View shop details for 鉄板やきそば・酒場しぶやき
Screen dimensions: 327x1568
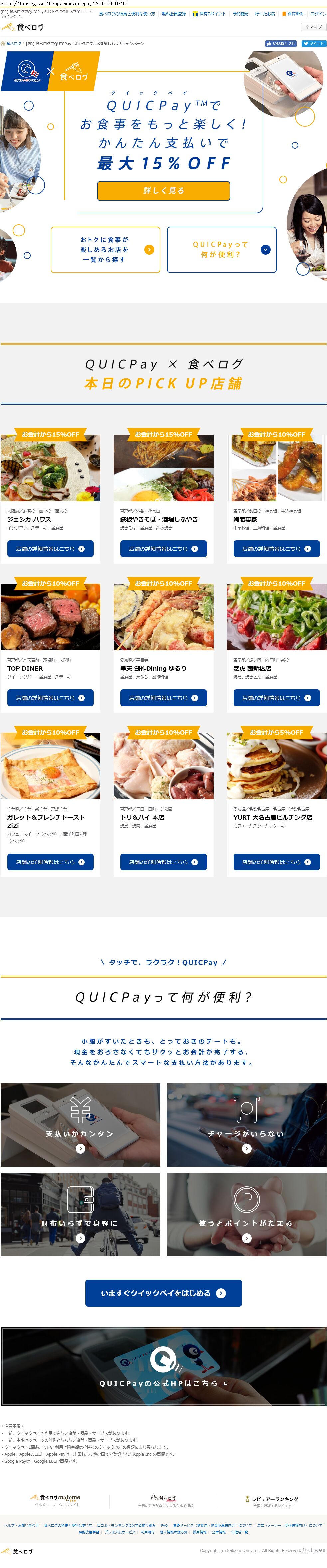pyautogui.click(x=163, y=549)
